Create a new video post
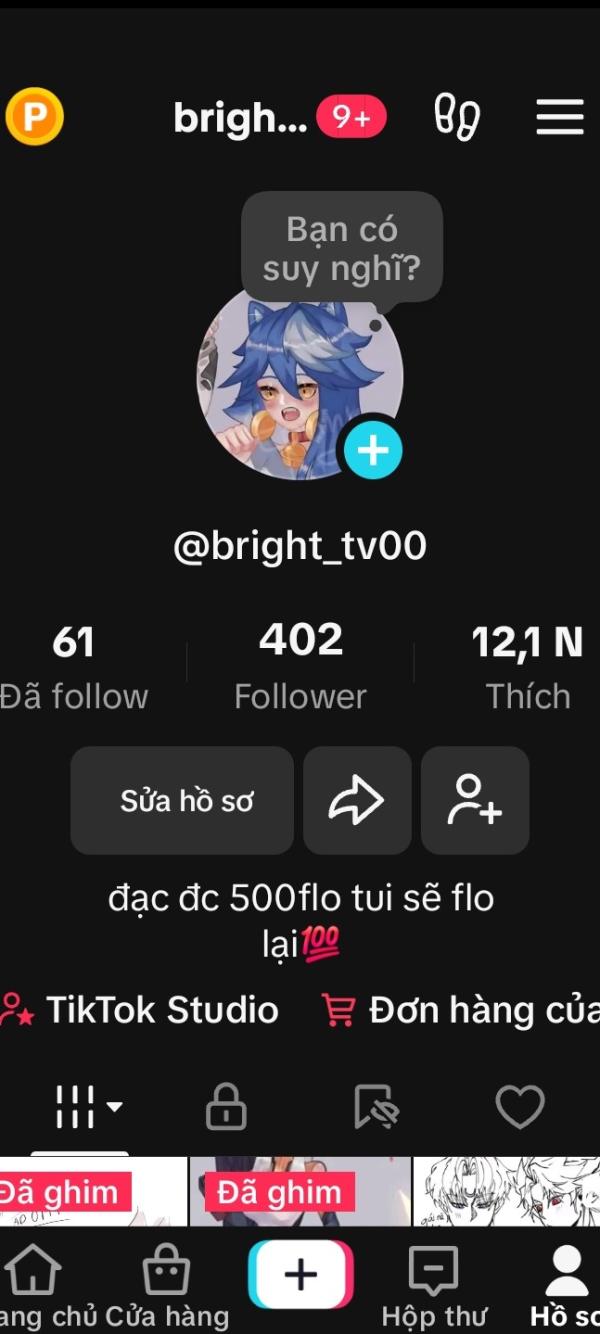The height and width of the screenshot is (1334, 600). click(300, 1274)
